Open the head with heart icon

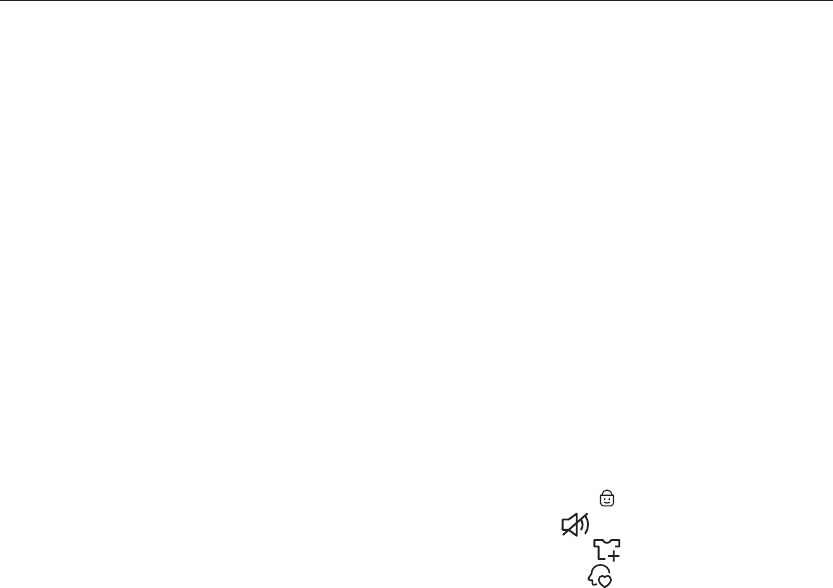(x=600, y=576)
